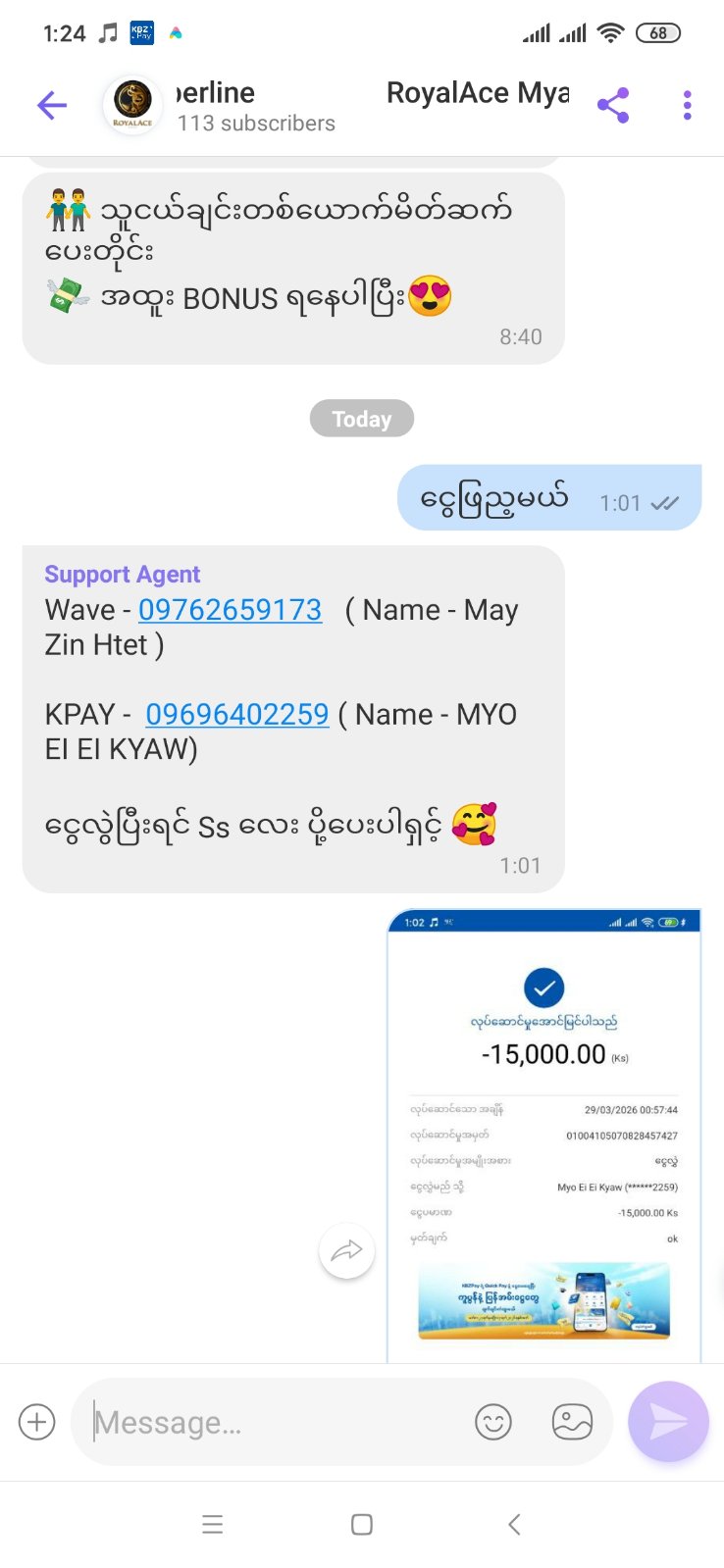Viewport: 724px width, 1568px height.
Task: Share this channel
Action: coord(613,105)
